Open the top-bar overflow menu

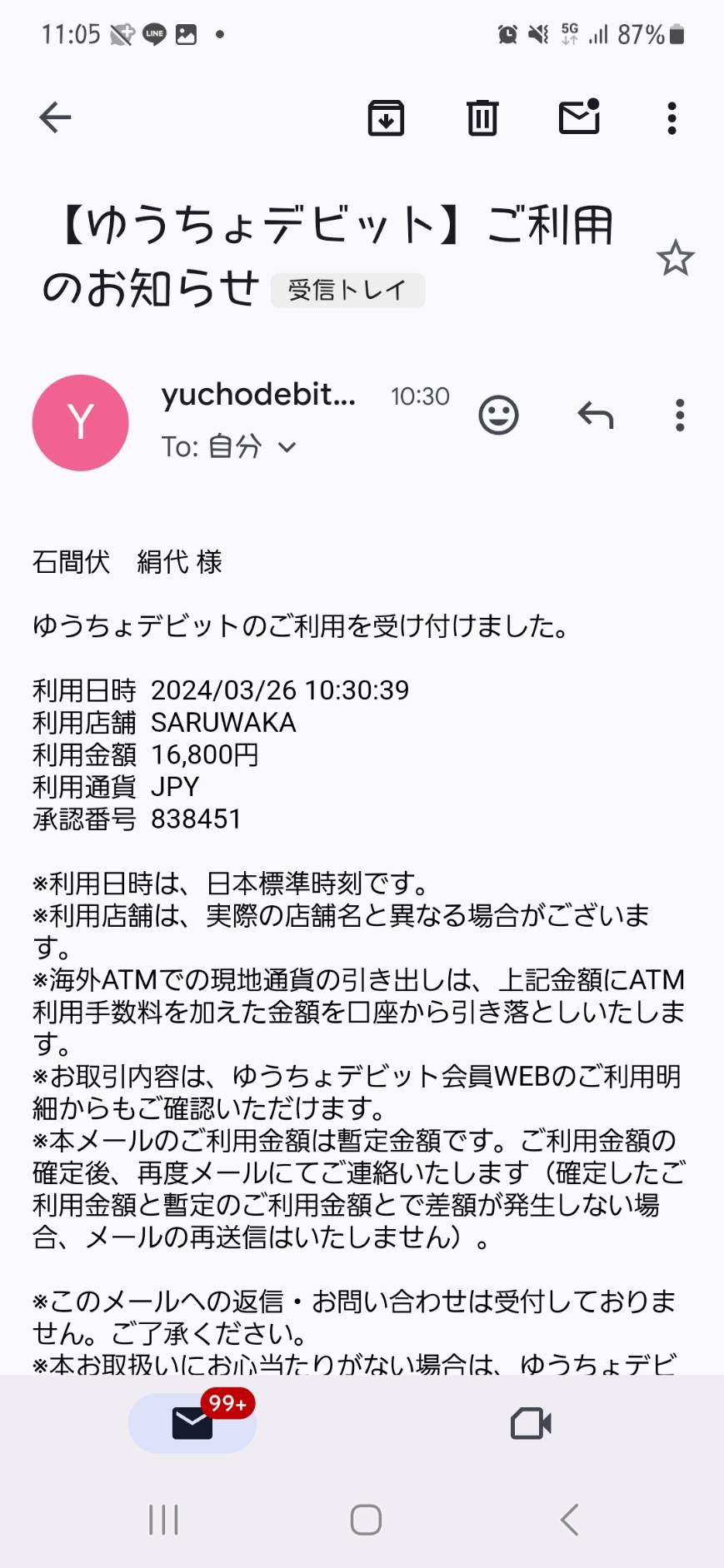coord(672,118)
